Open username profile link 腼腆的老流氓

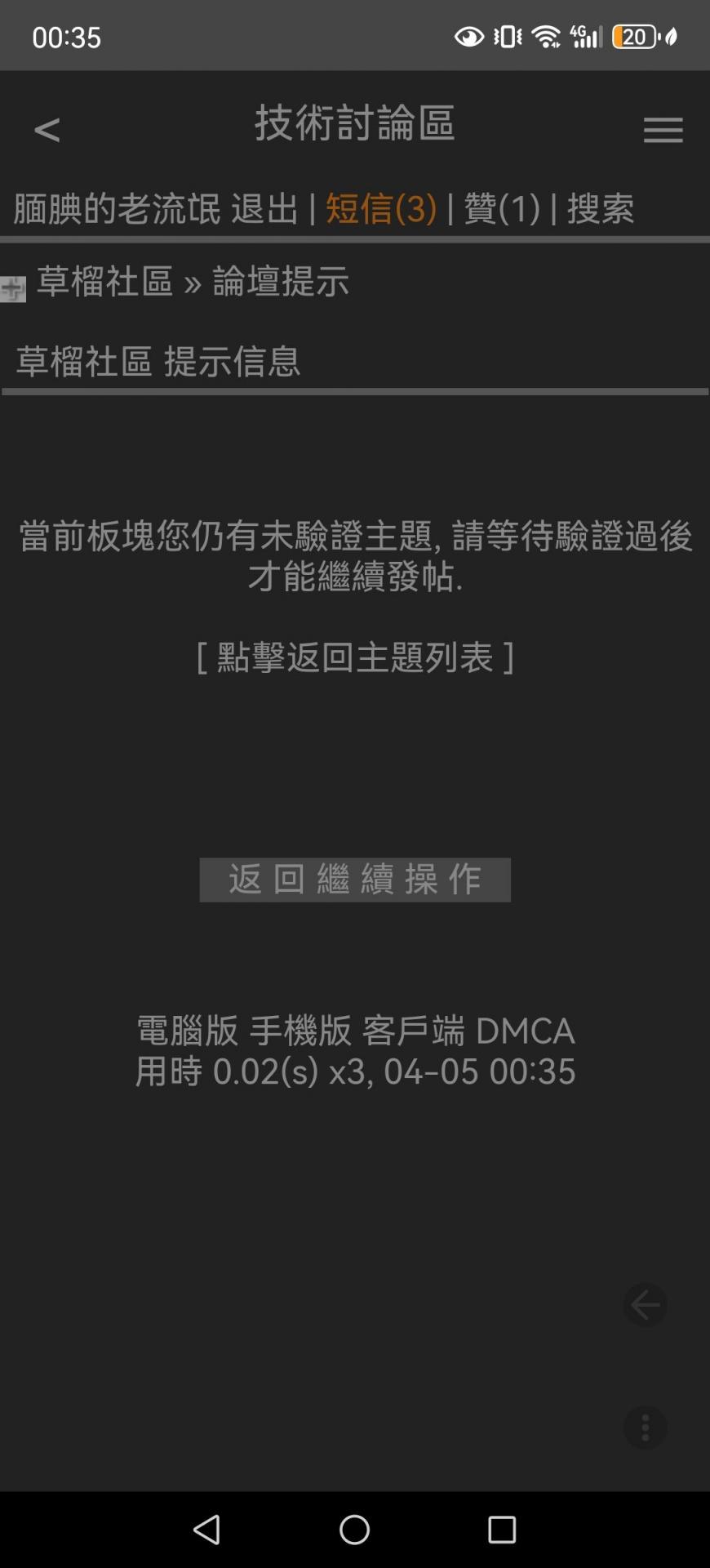coord(117,209)
